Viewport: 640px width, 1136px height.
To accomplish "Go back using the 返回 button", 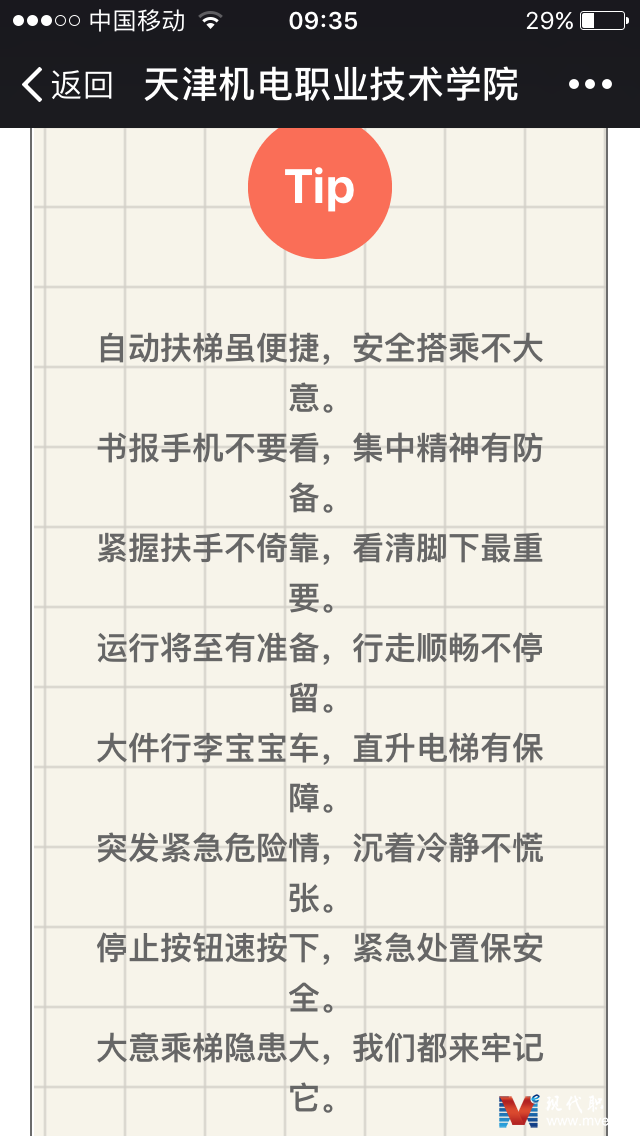I will pyautogui.click(x=67, y=85).
